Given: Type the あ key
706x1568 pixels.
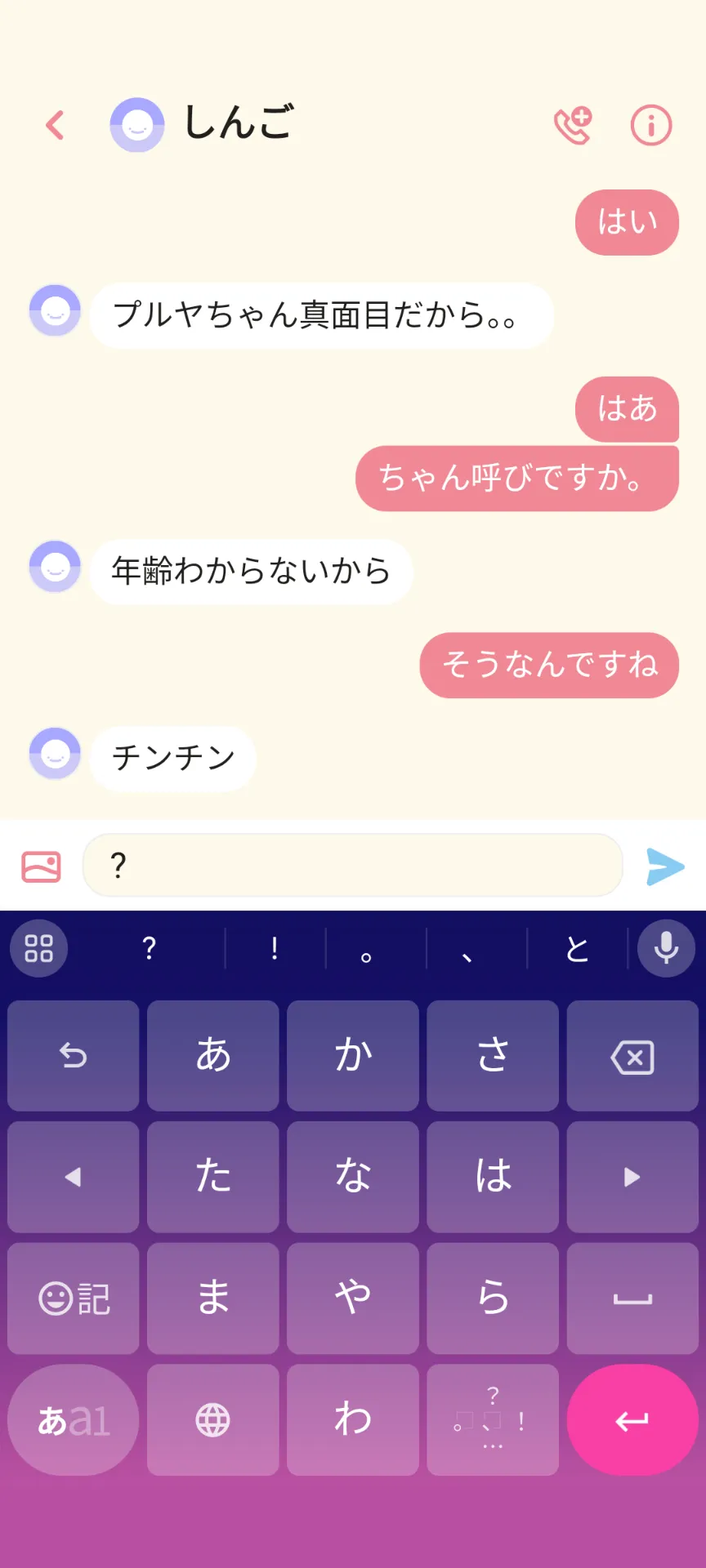Looking at the screenshot, I should [x=213, y=1056].
